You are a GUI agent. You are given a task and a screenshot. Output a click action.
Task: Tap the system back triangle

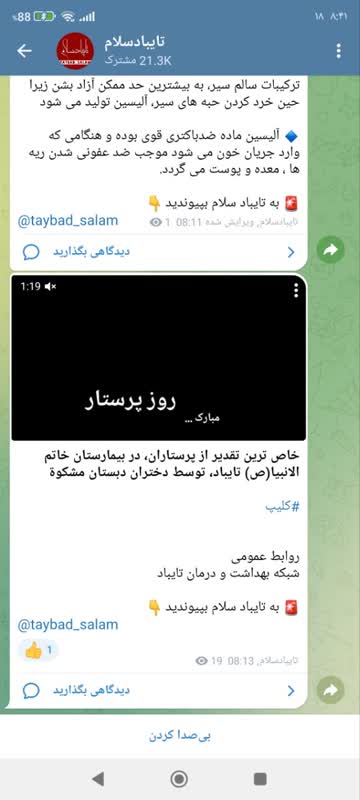tap(98, 779)
